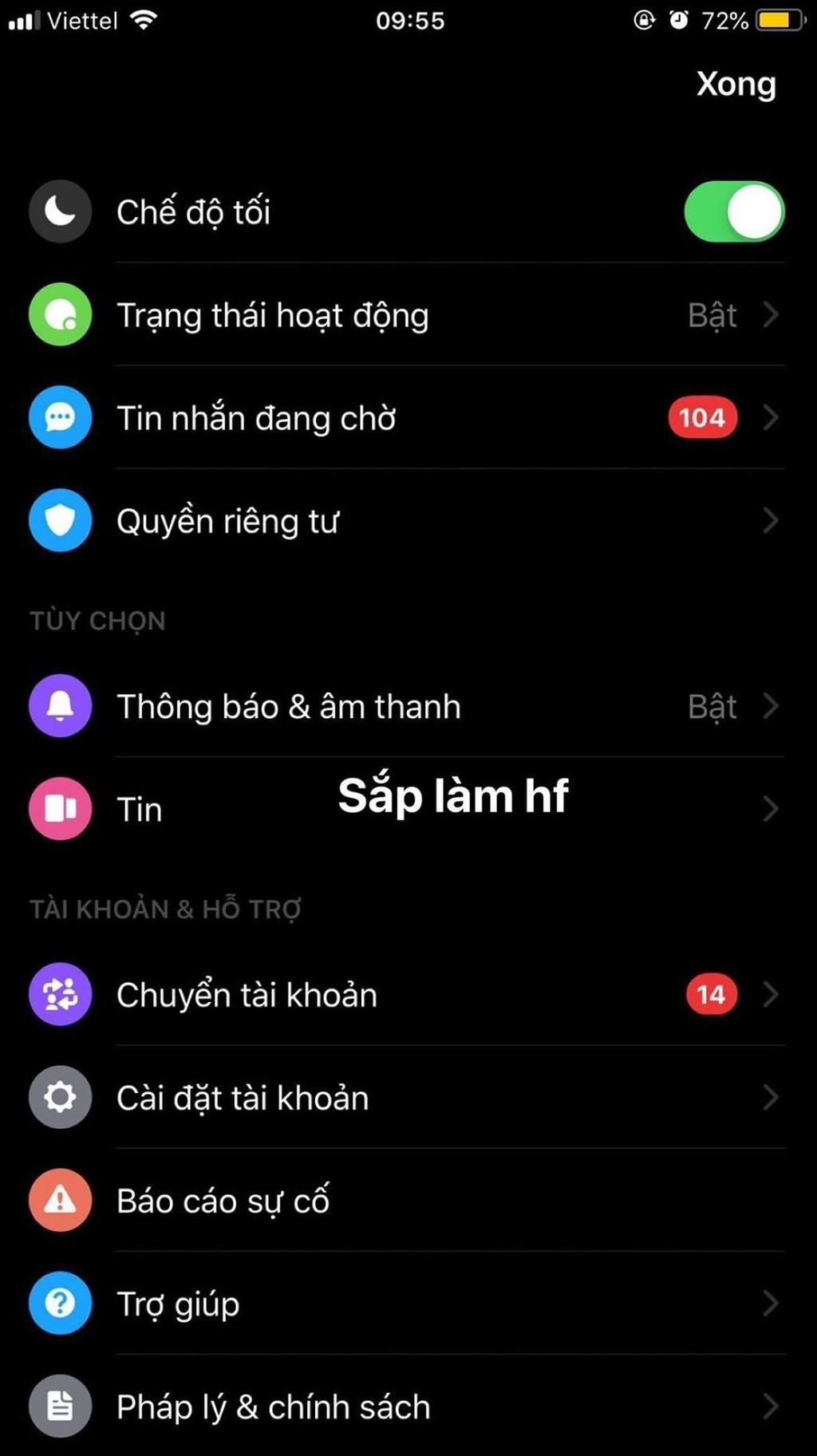817x1456 pixels.
Task: Open Thông báo & âm thanh settings
Action: [407, 707]
